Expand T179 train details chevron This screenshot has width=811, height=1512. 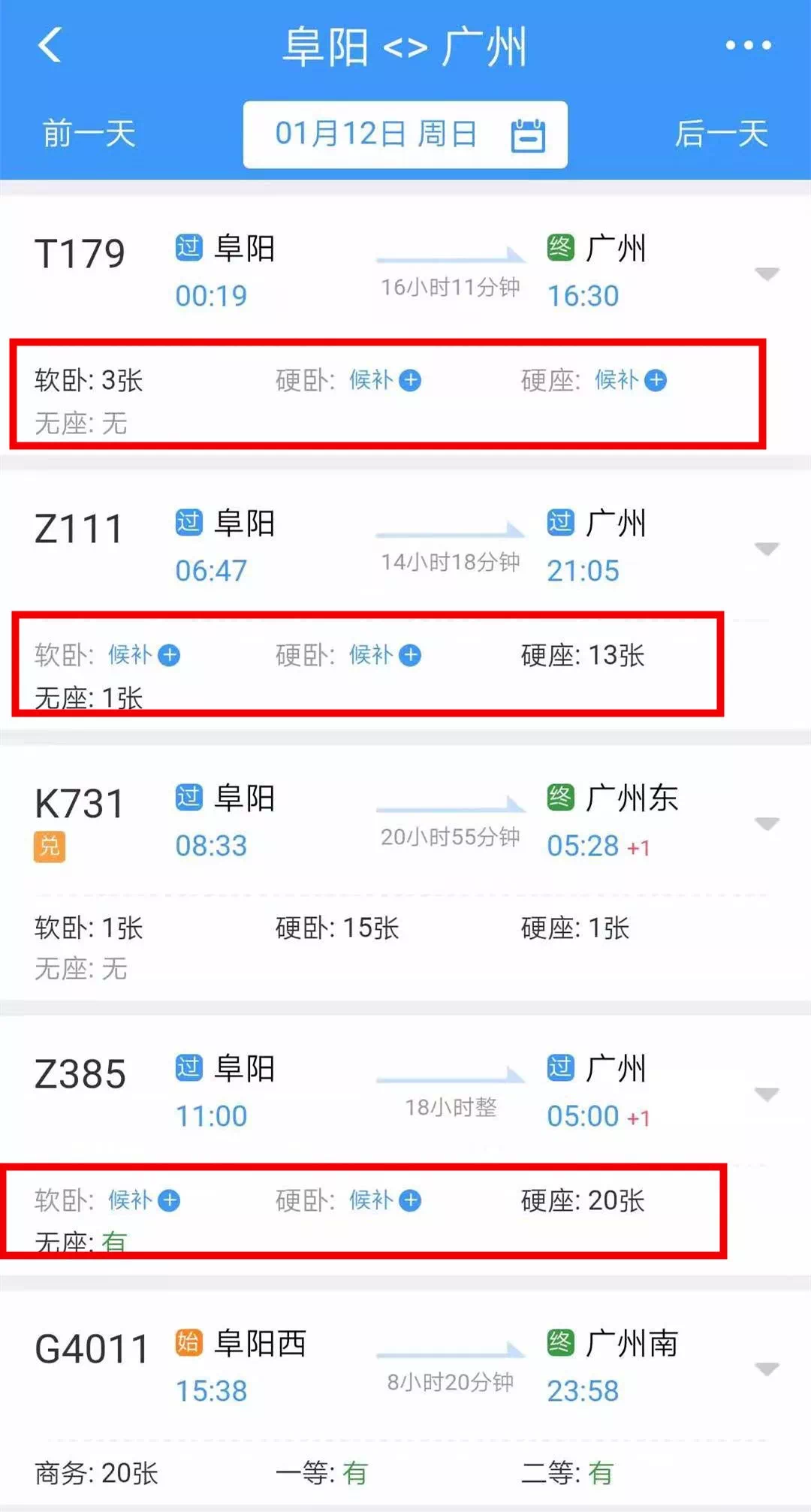click(767, 274)
